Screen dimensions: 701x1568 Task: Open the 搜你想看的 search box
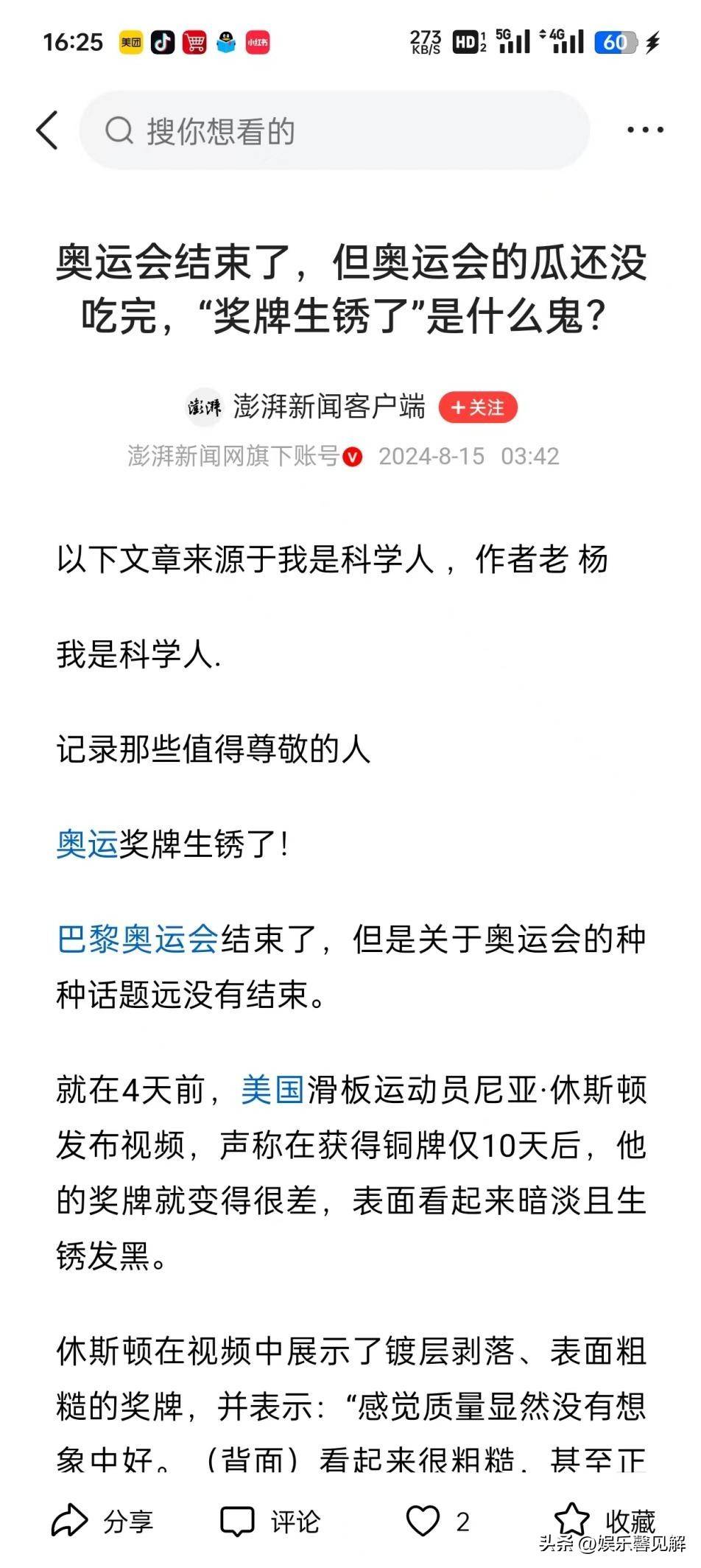pos(335,131)
